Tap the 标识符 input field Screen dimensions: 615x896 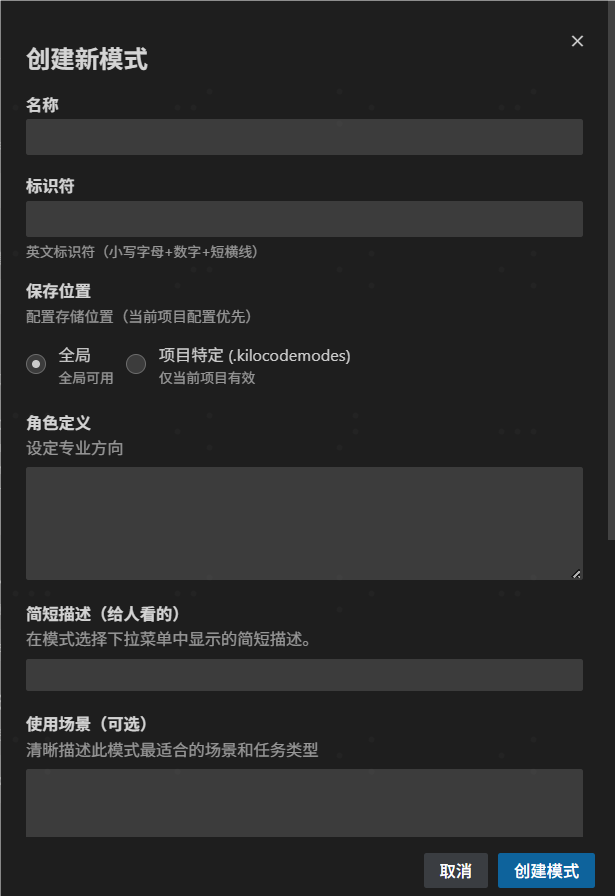point(304,219)
